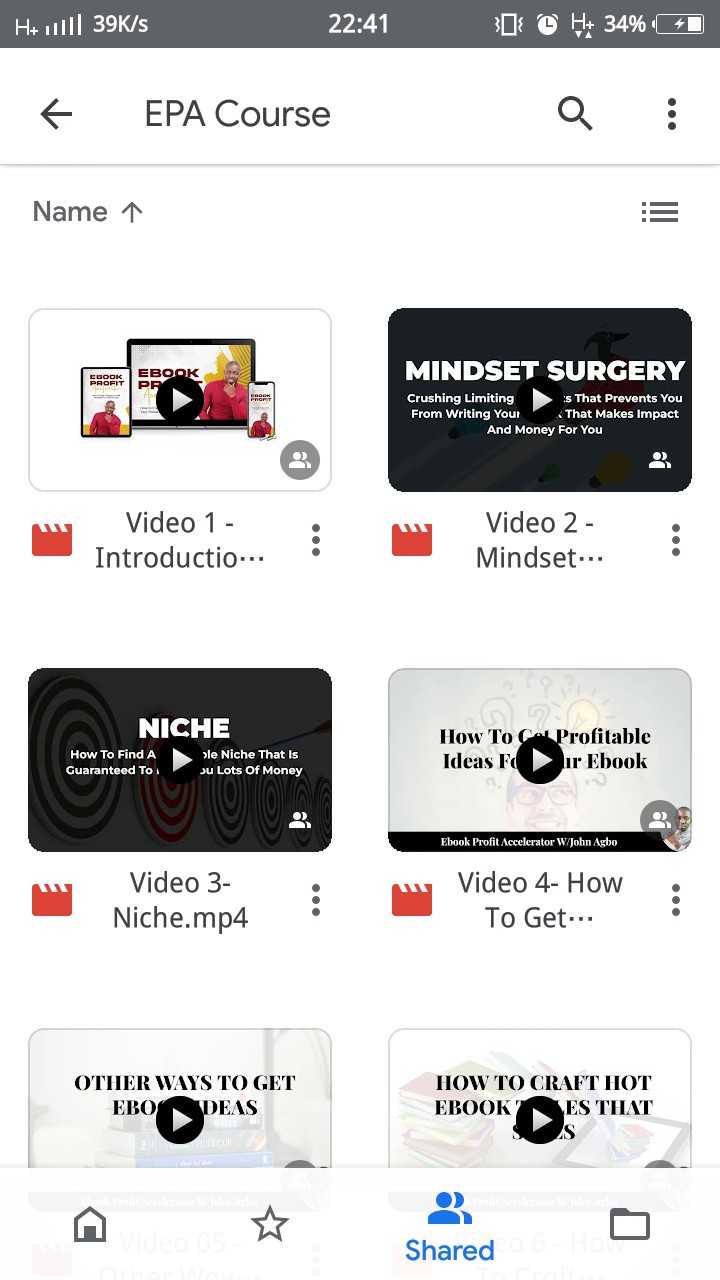The width and height of the screenshot is (720, 1280).
Task: Open Video 1 - Introduction thumbnail
Action: point(180,400)
